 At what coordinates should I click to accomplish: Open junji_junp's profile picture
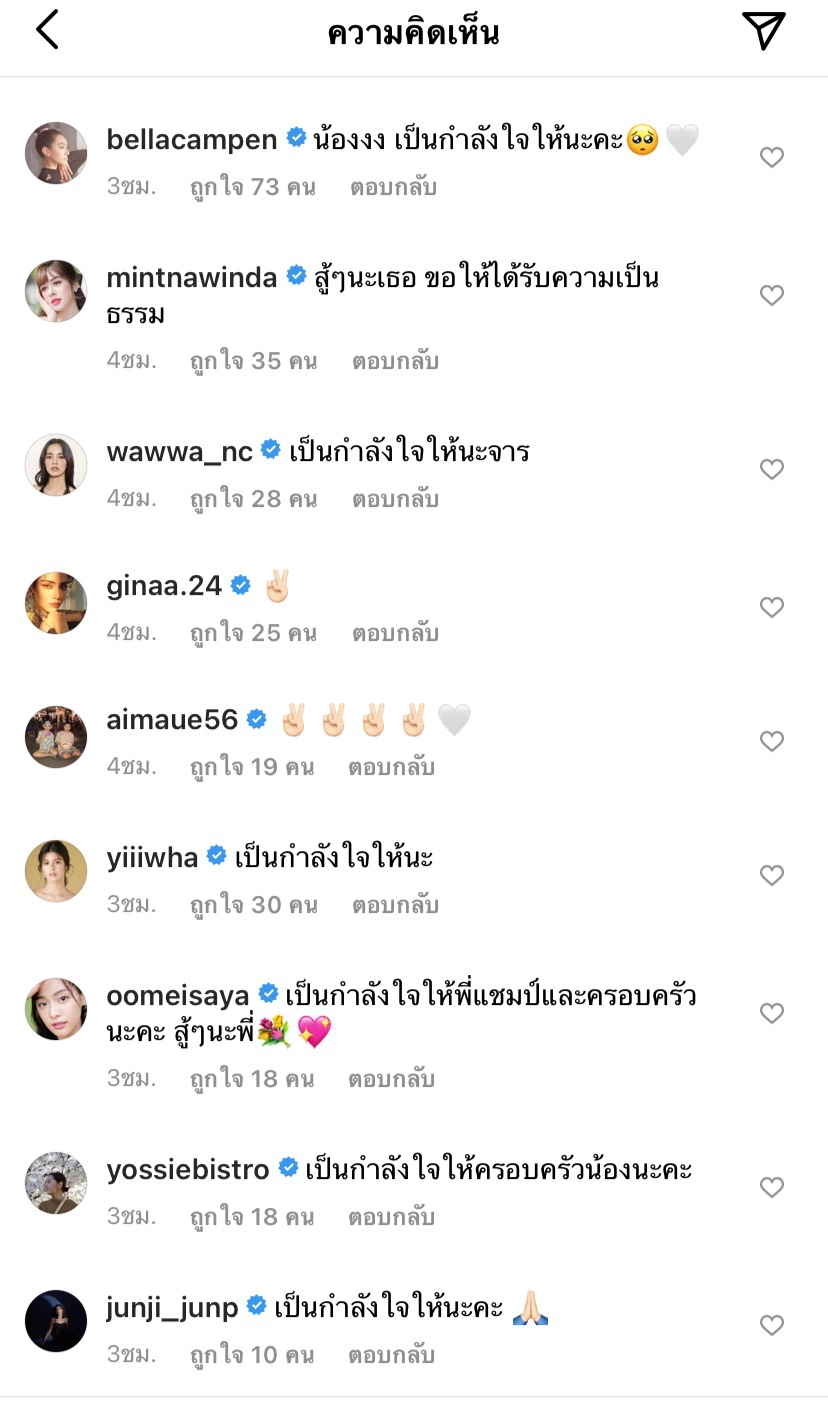tap(56, 1320)
